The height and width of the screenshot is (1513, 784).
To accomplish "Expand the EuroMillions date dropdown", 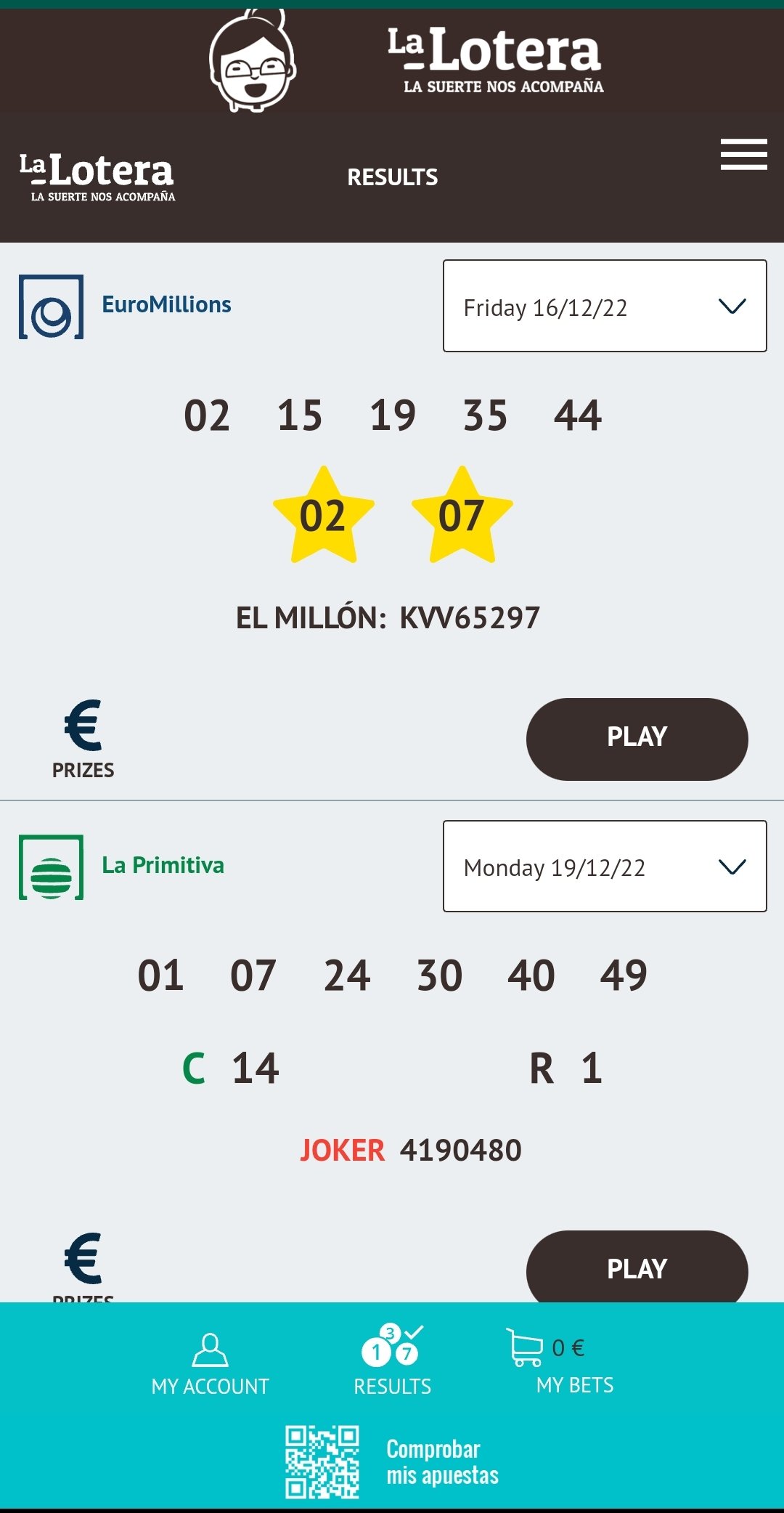I will tap(605, 307).
